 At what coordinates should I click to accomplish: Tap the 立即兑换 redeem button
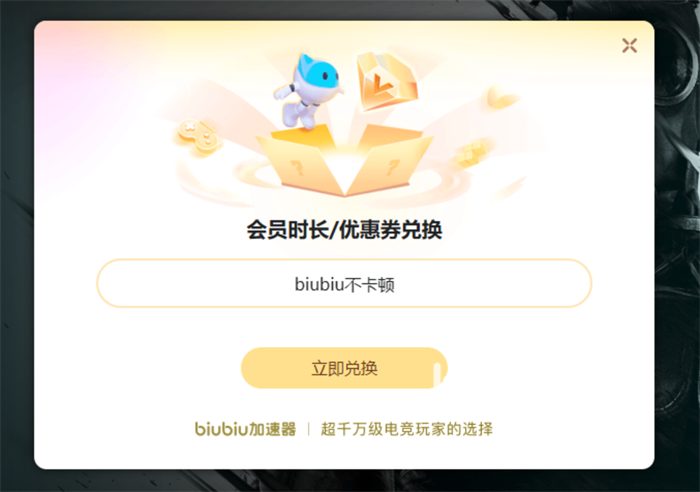344,368
